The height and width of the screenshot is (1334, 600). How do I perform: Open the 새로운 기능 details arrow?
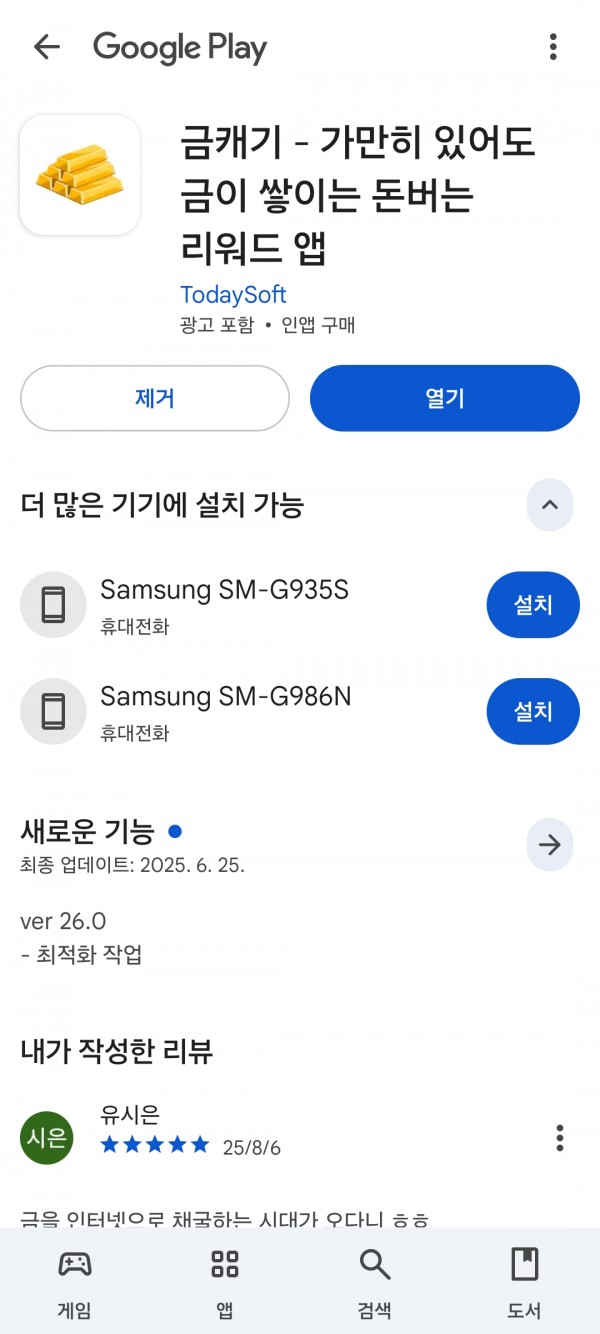(550, 845)
